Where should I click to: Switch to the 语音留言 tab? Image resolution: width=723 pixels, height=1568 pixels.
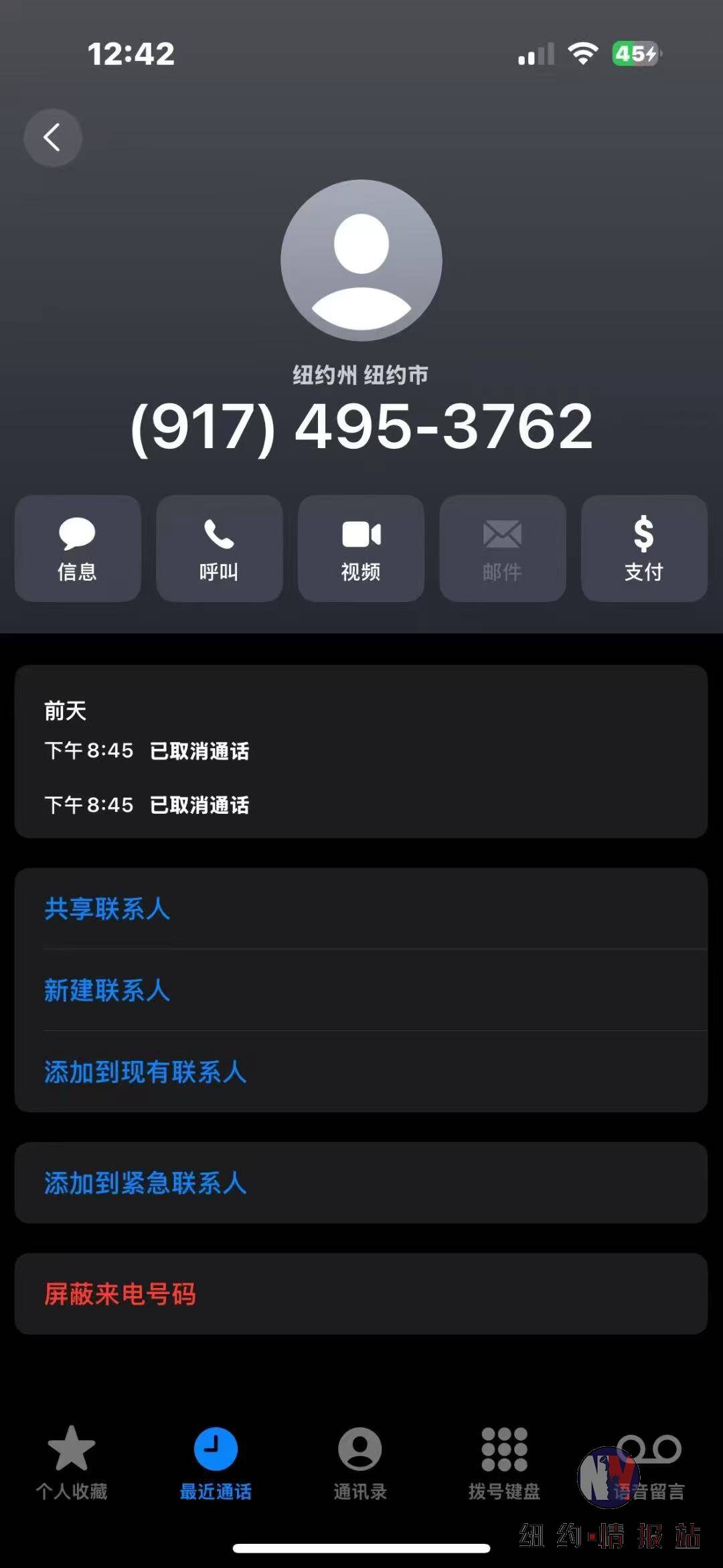[x=649, y=1463]
